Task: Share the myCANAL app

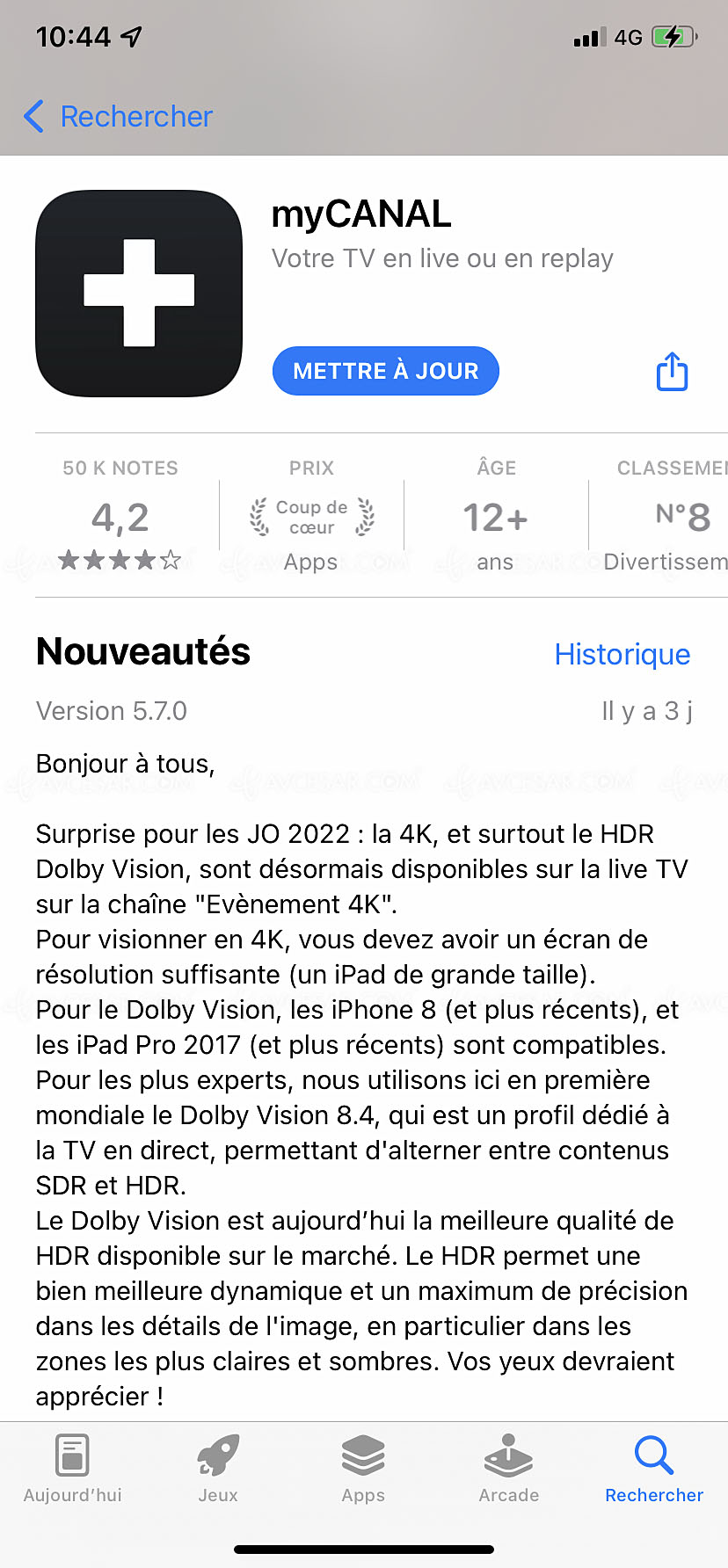Action: 673,371
